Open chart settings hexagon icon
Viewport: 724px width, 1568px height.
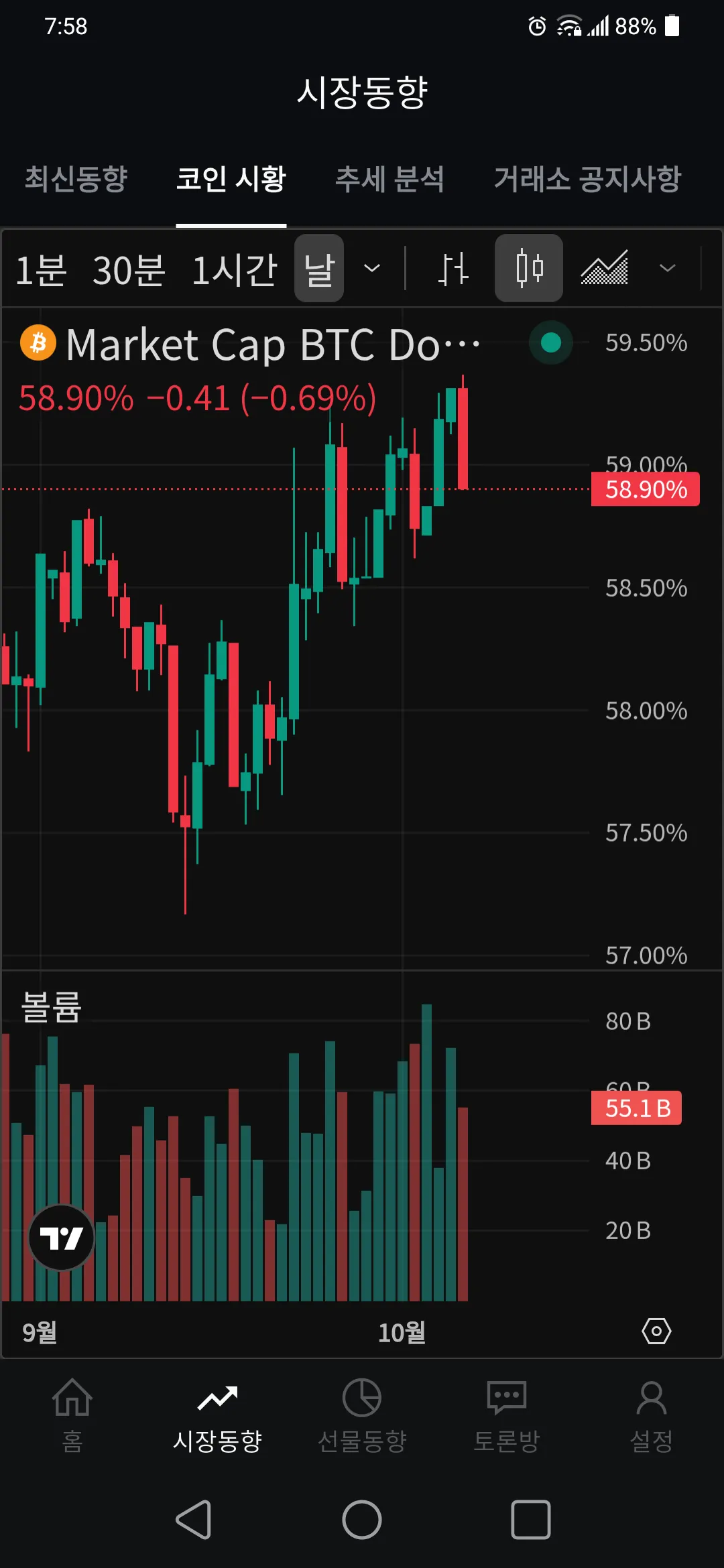click(656, 1331)
